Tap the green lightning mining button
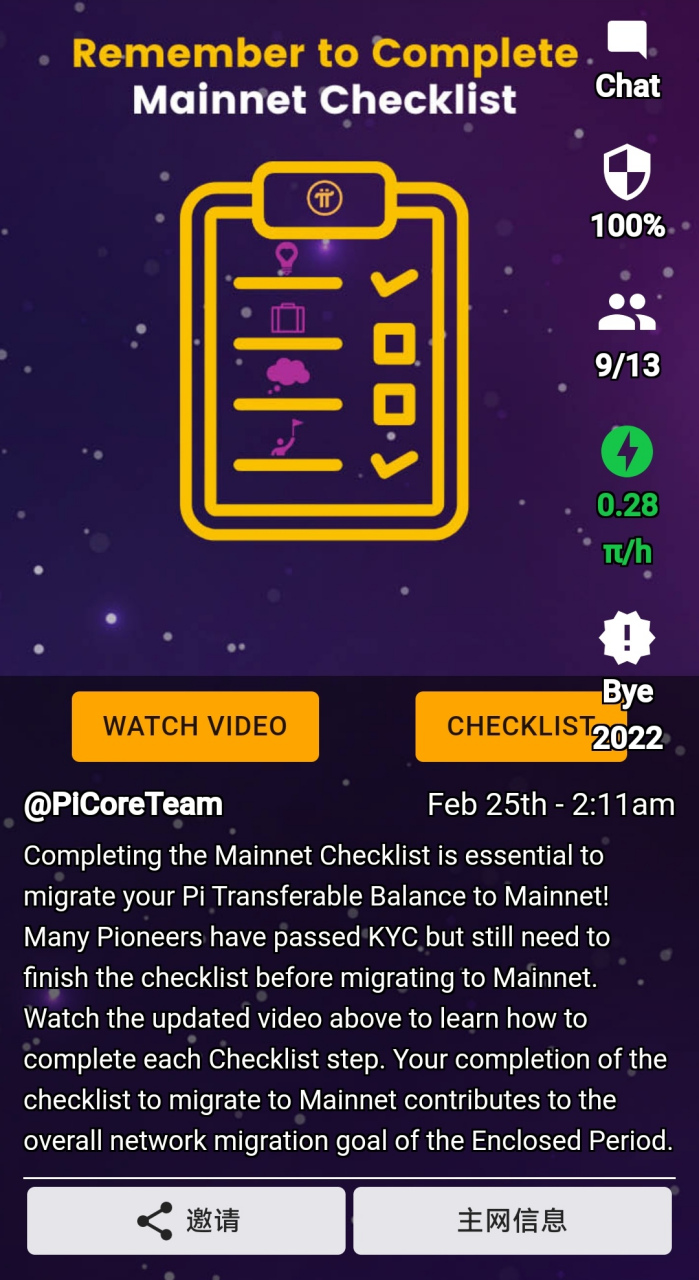Image resolution: width=699 pixels, height=1280 pixels. pos(627,453)
